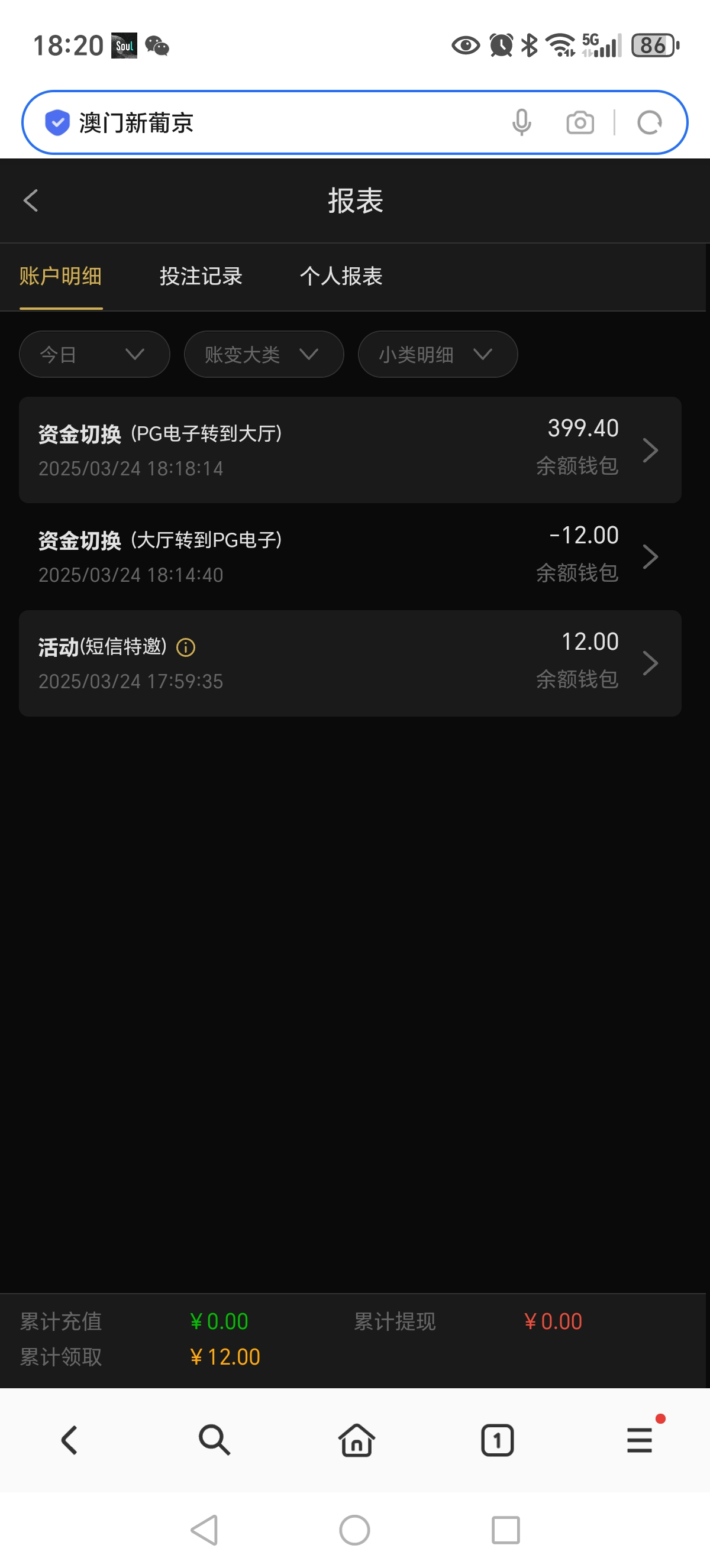Screen dimensions: 710x1568
Task: Expand the 账变大类 filter dropdown
Action: [x=264, y=354]
